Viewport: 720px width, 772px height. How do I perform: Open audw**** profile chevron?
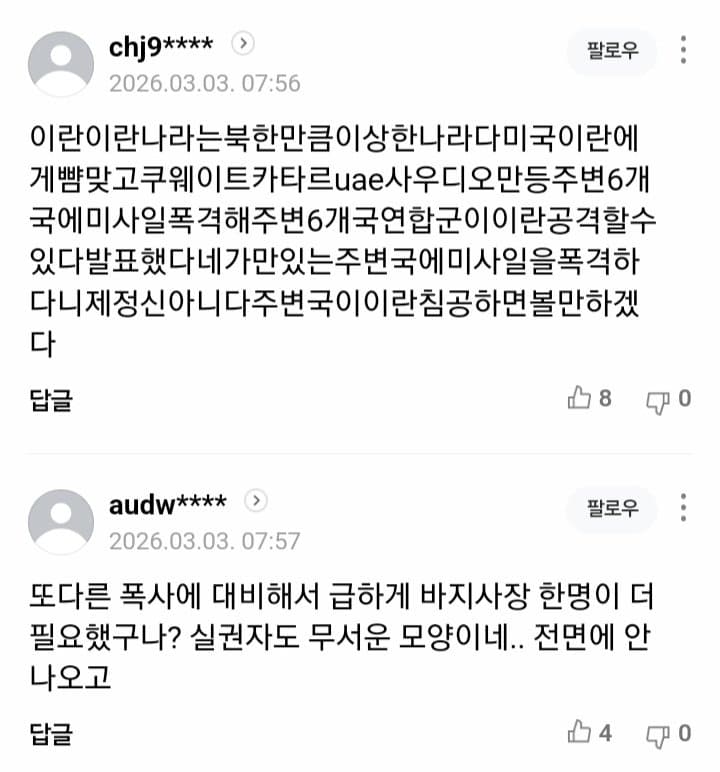pyautogui.click(x=258, y=501)
